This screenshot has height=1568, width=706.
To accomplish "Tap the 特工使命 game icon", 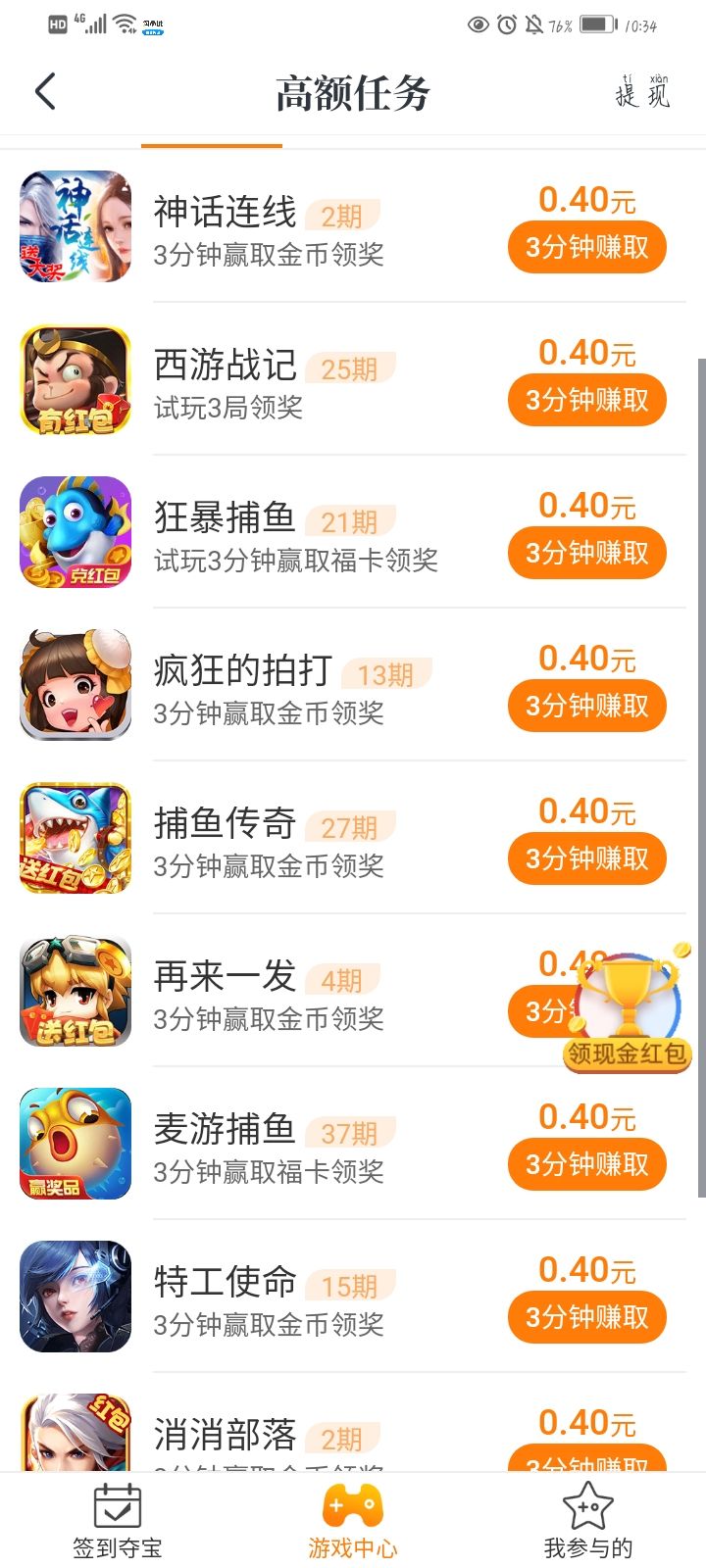I will 75,1296.
